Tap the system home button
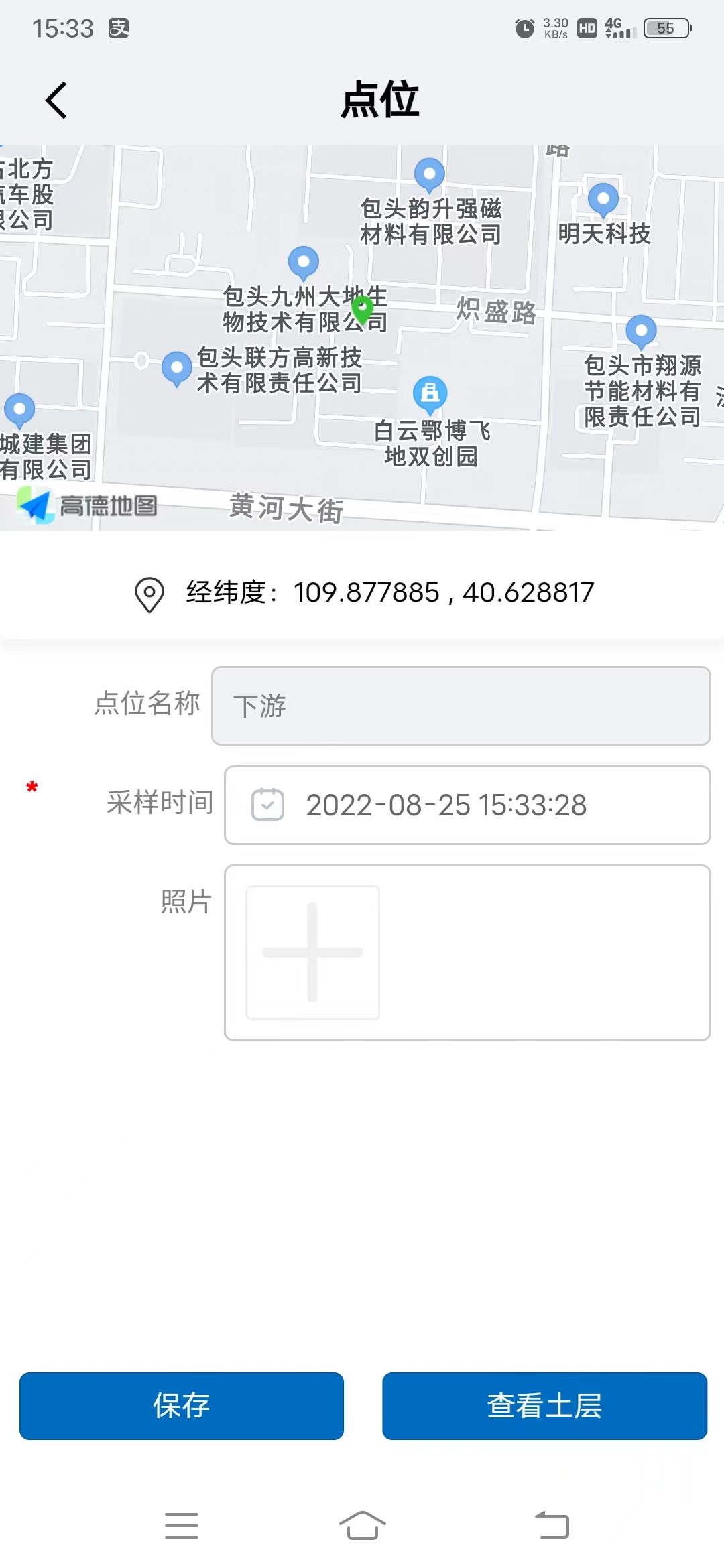This screenshot has width=724, height=1568. click(x=363, y=1525)
